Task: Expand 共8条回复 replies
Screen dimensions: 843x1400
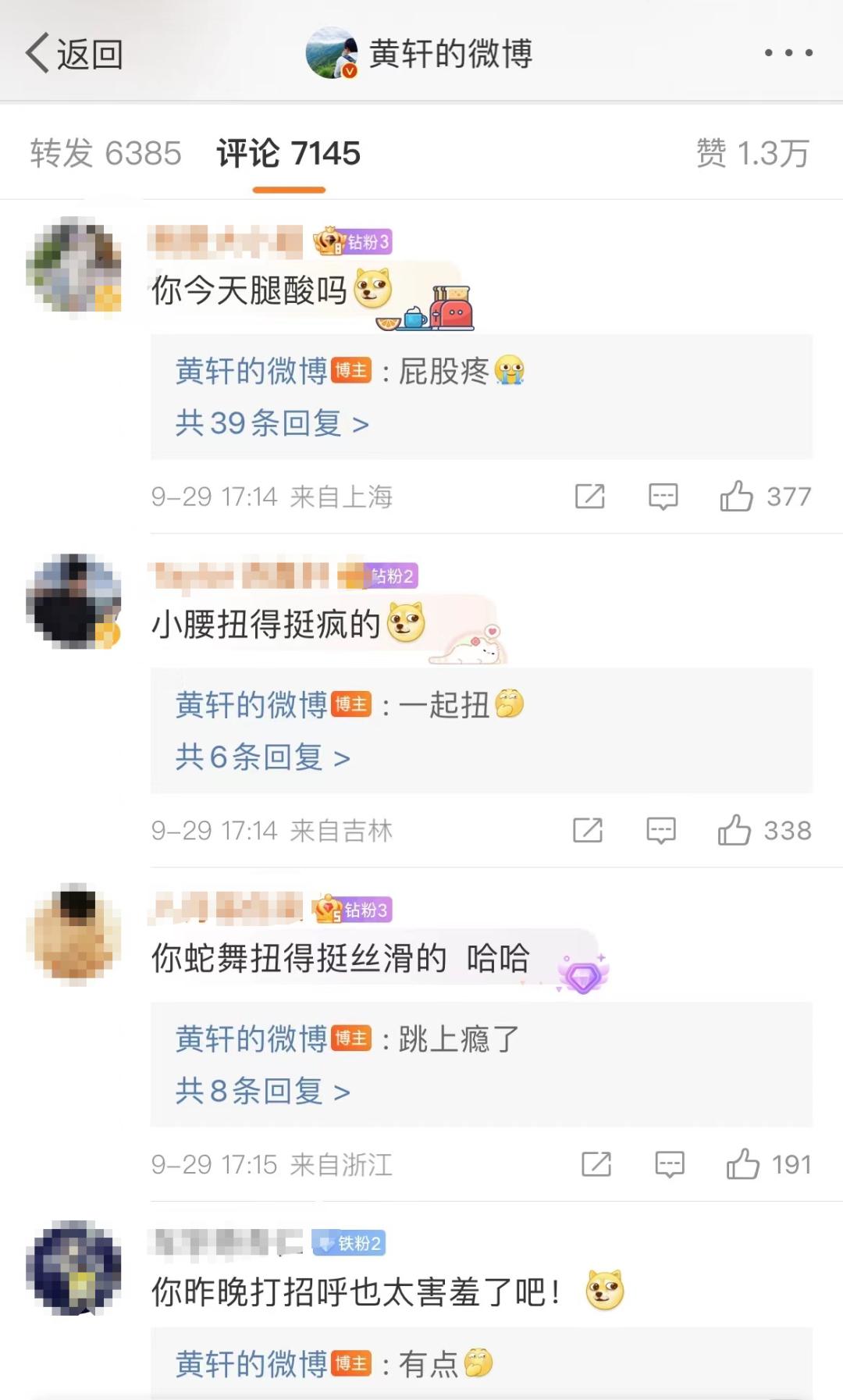Action: coord(262,1091)
